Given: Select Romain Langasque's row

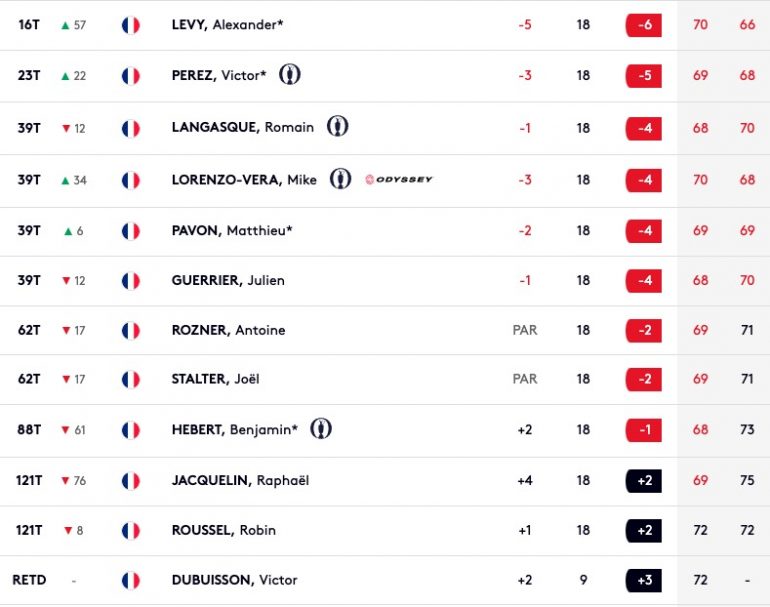Looking at the screenshot, I should coord(243,128).
